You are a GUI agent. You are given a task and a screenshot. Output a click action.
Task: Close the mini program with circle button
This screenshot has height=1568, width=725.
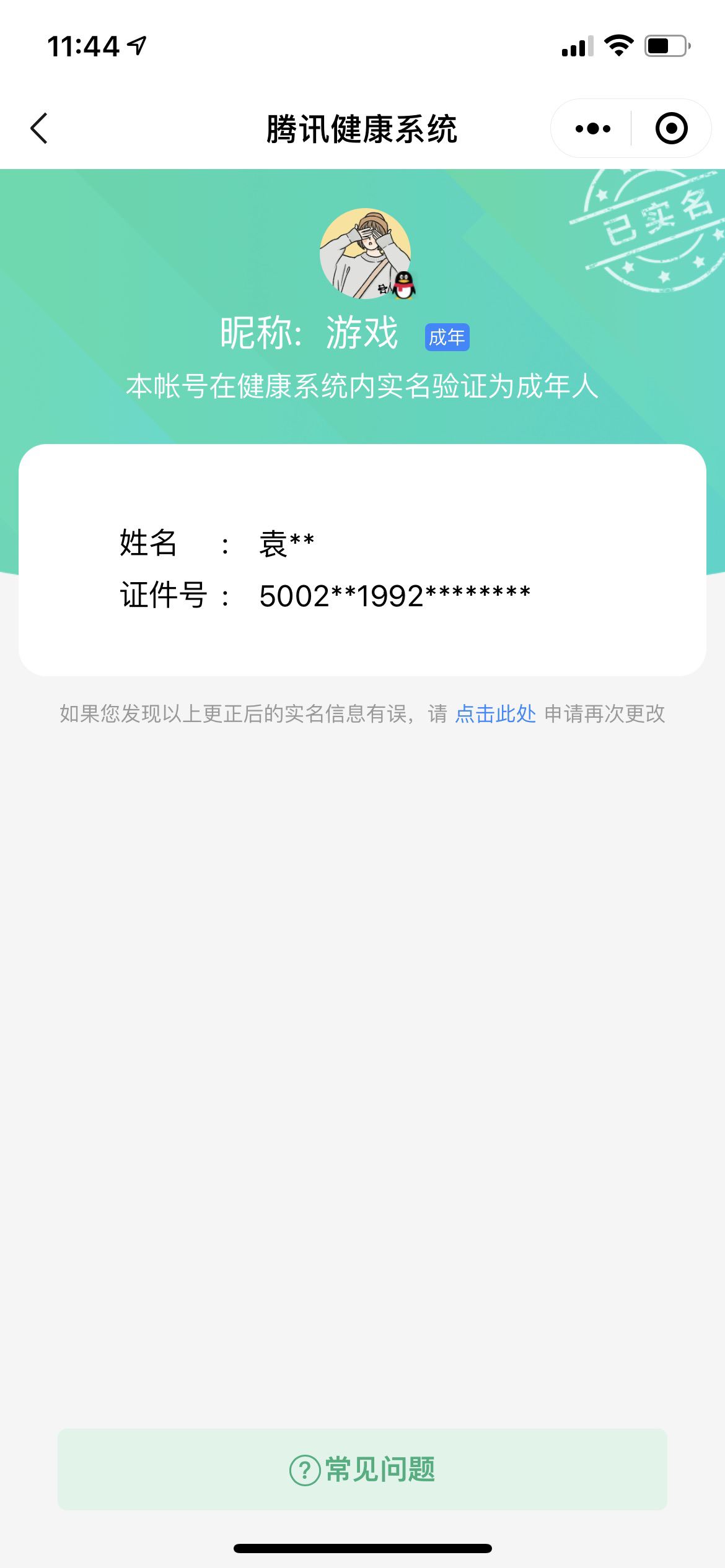[671, 129]
